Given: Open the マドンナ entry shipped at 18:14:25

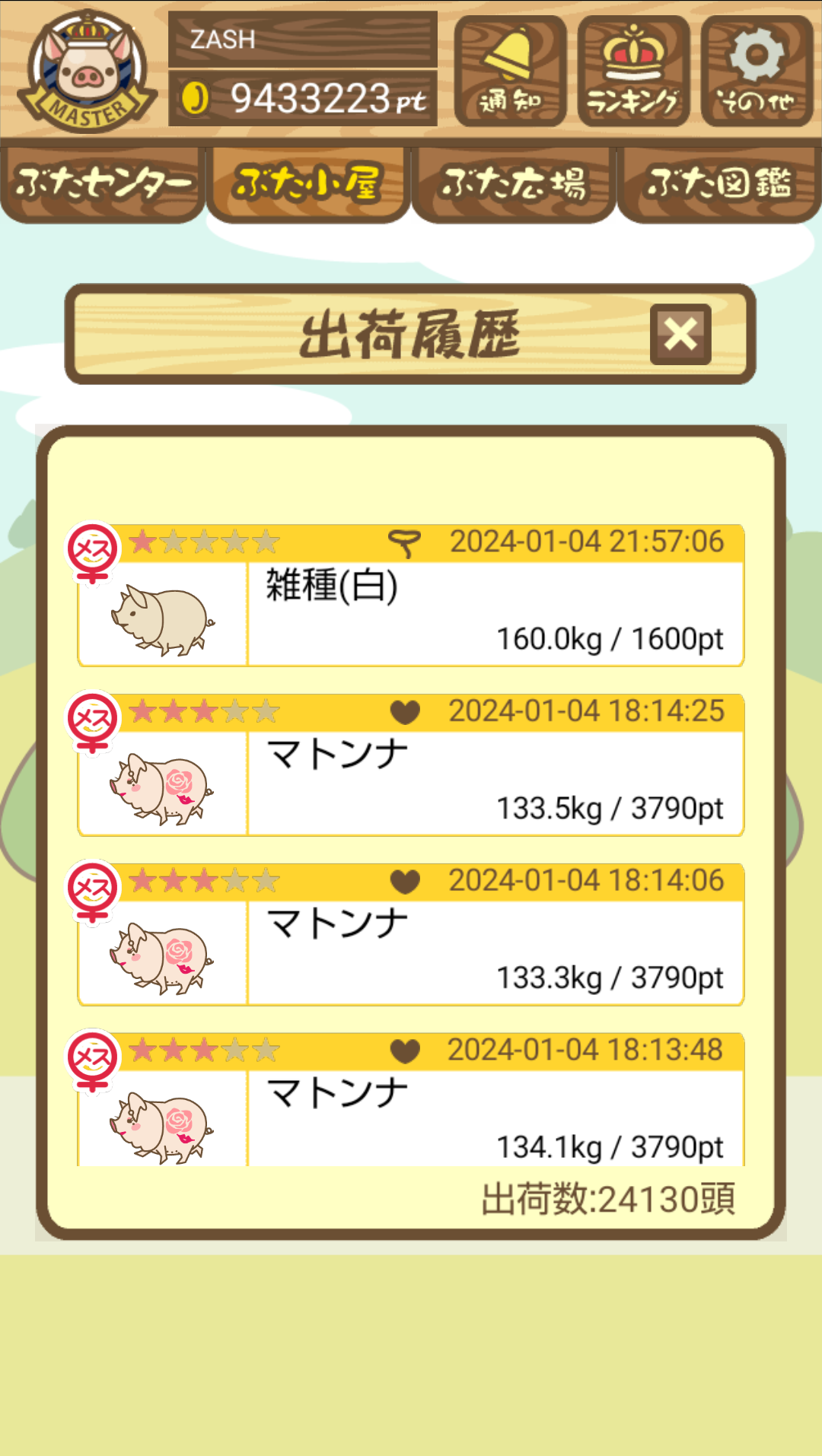Looking at the screenshot, I should 411,766.
